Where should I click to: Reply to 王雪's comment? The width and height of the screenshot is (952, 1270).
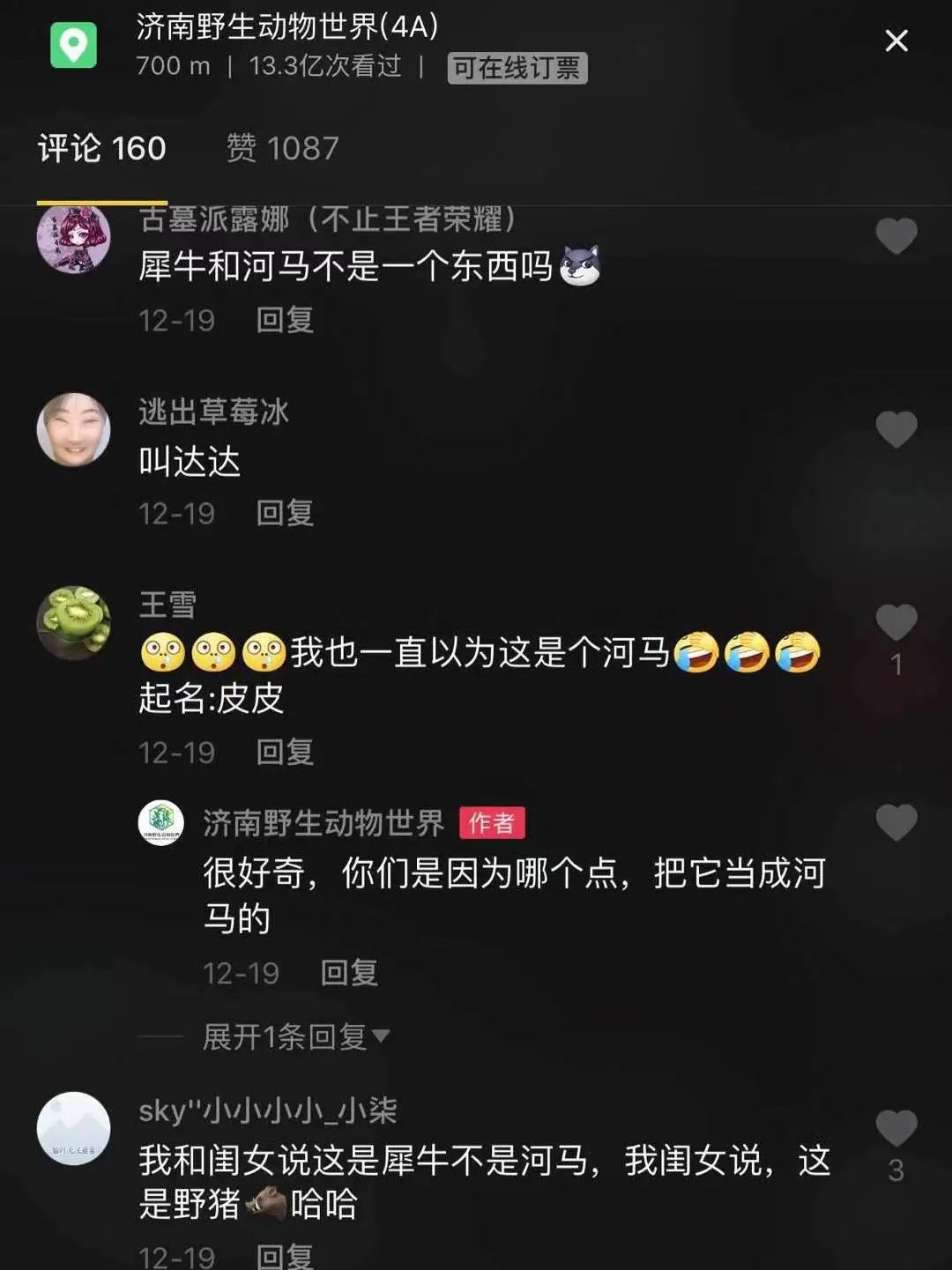[284, 752]
